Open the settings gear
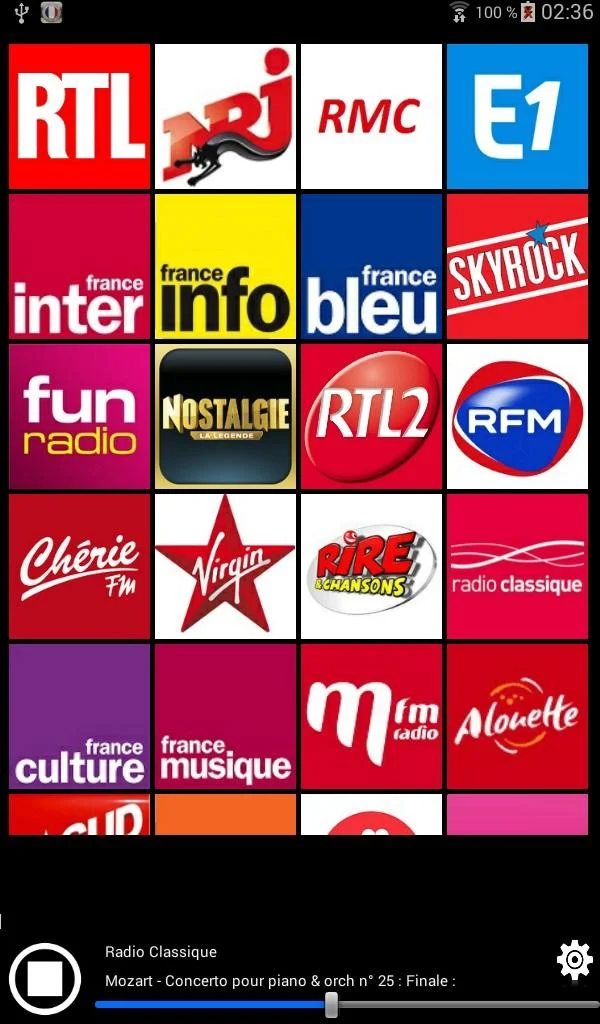Screen dimensions: 600x1024 575,960
